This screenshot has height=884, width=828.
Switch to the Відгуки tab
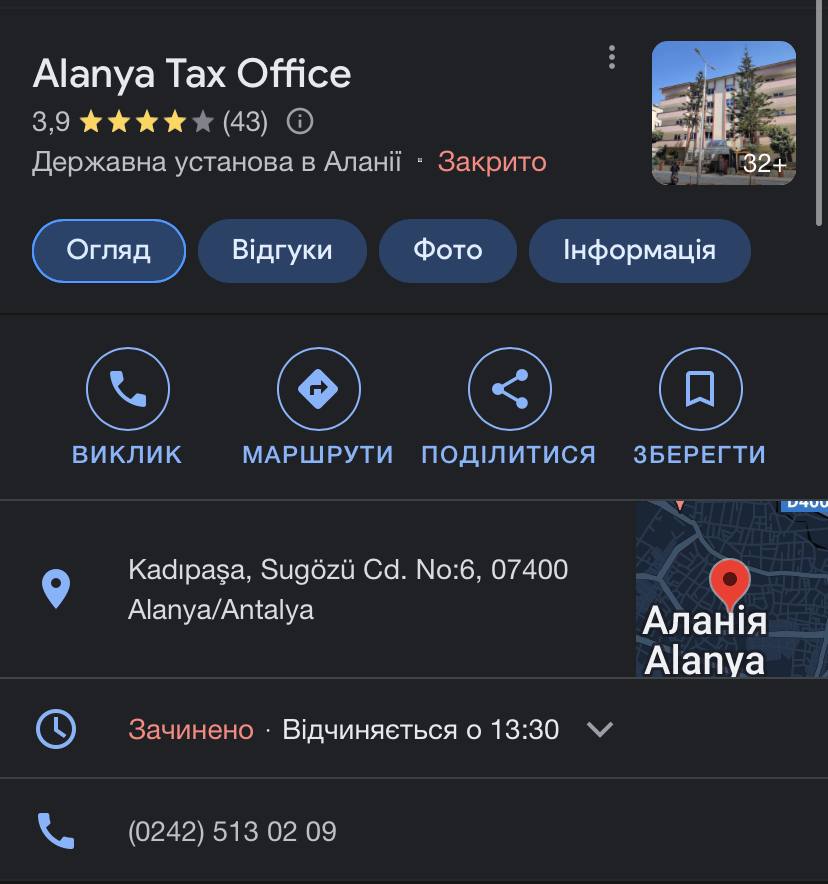click(x=282, y=251)
